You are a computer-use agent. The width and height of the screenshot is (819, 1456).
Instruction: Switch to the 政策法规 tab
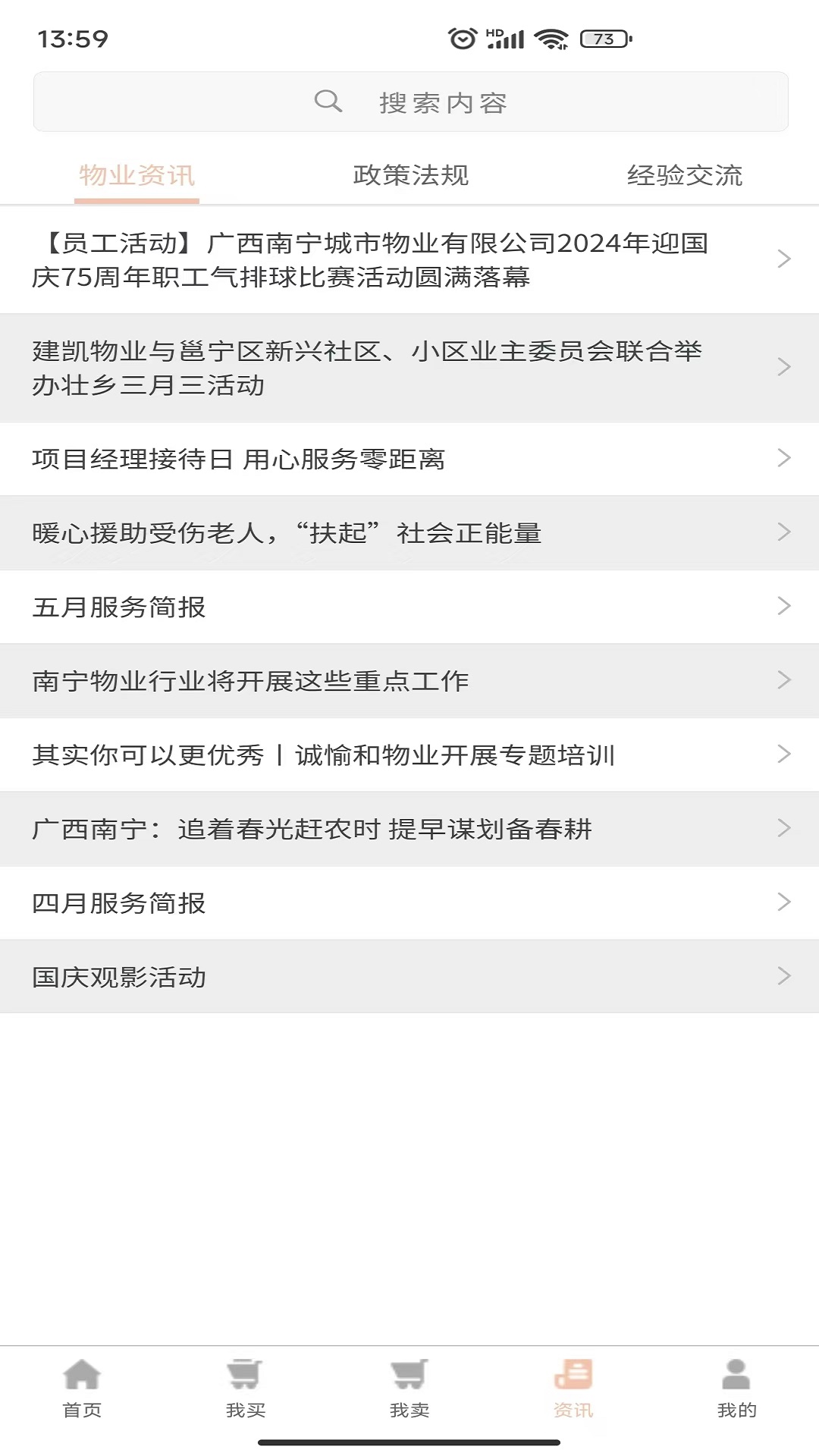[x=410, y=176]
